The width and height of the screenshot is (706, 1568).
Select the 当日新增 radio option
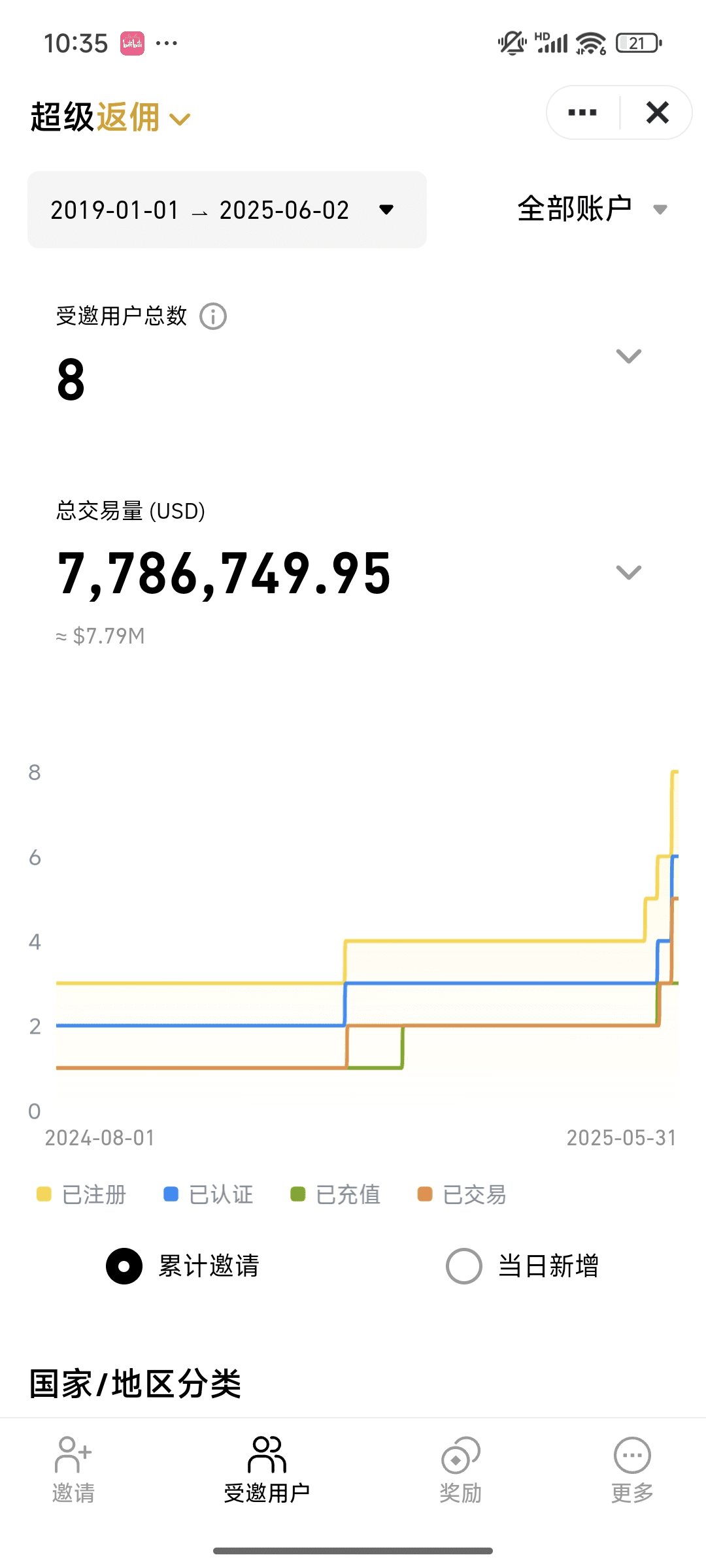[x=464, y=1266]
